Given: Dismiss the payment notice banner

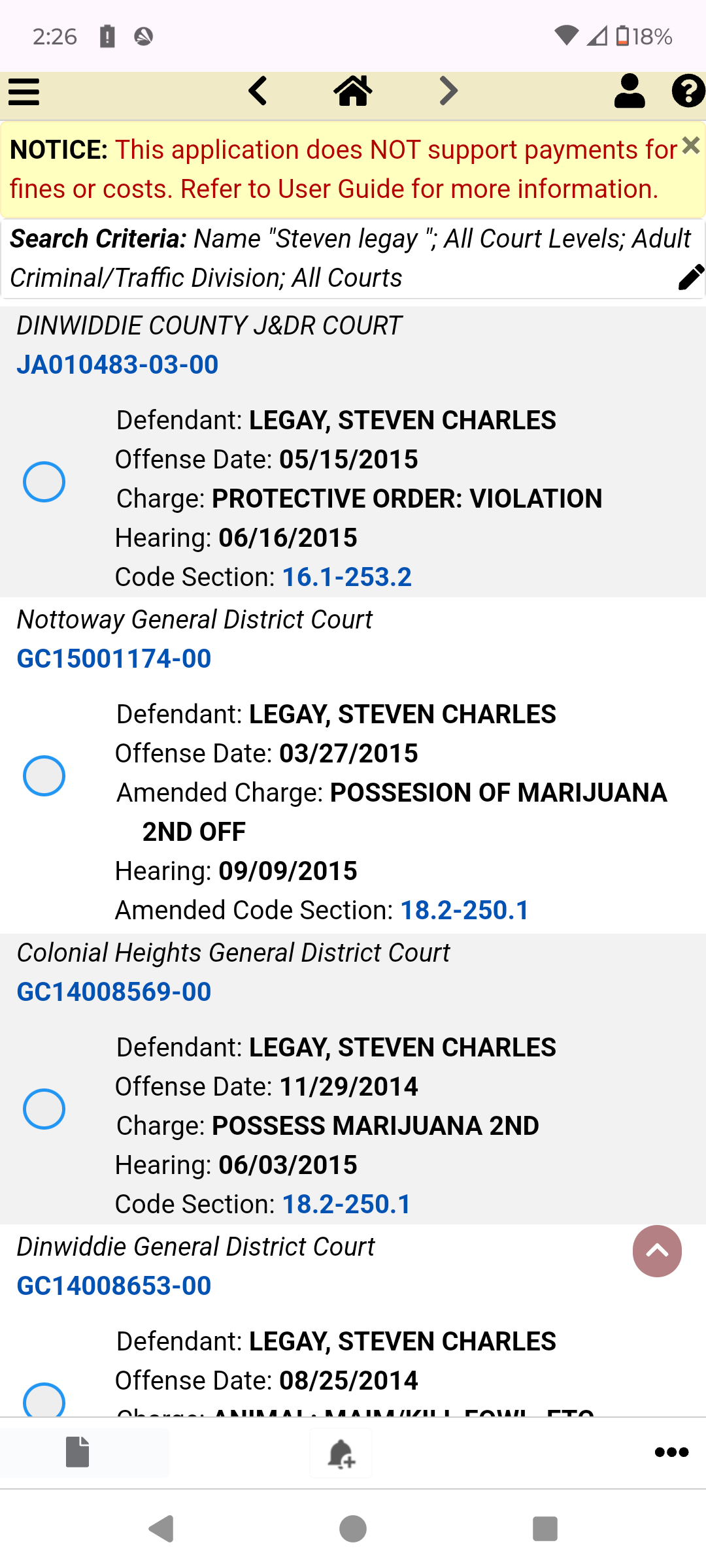Looking at the screenshot, I should point(691,145).
